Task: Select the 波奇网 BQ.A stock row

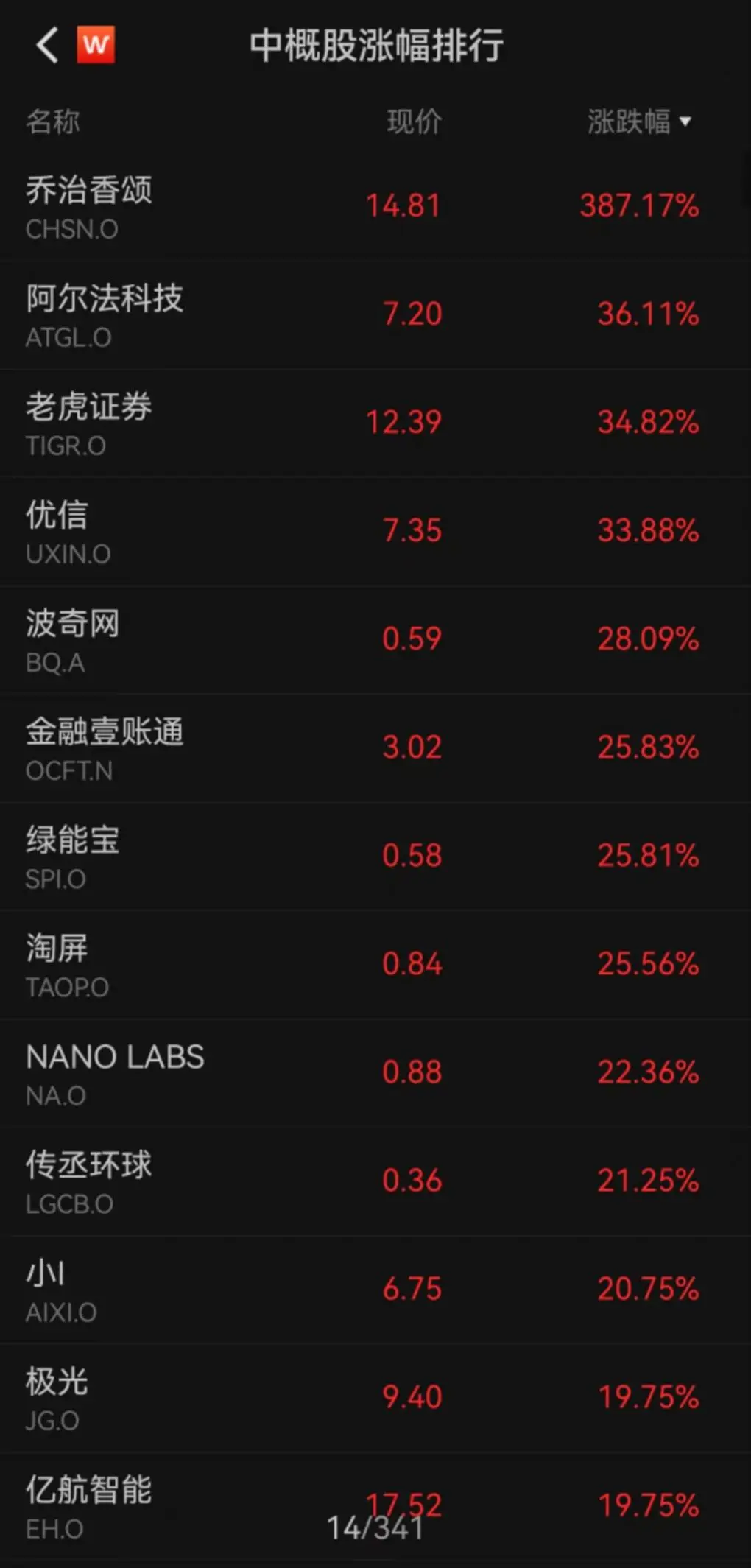Action: pos(375,639)
